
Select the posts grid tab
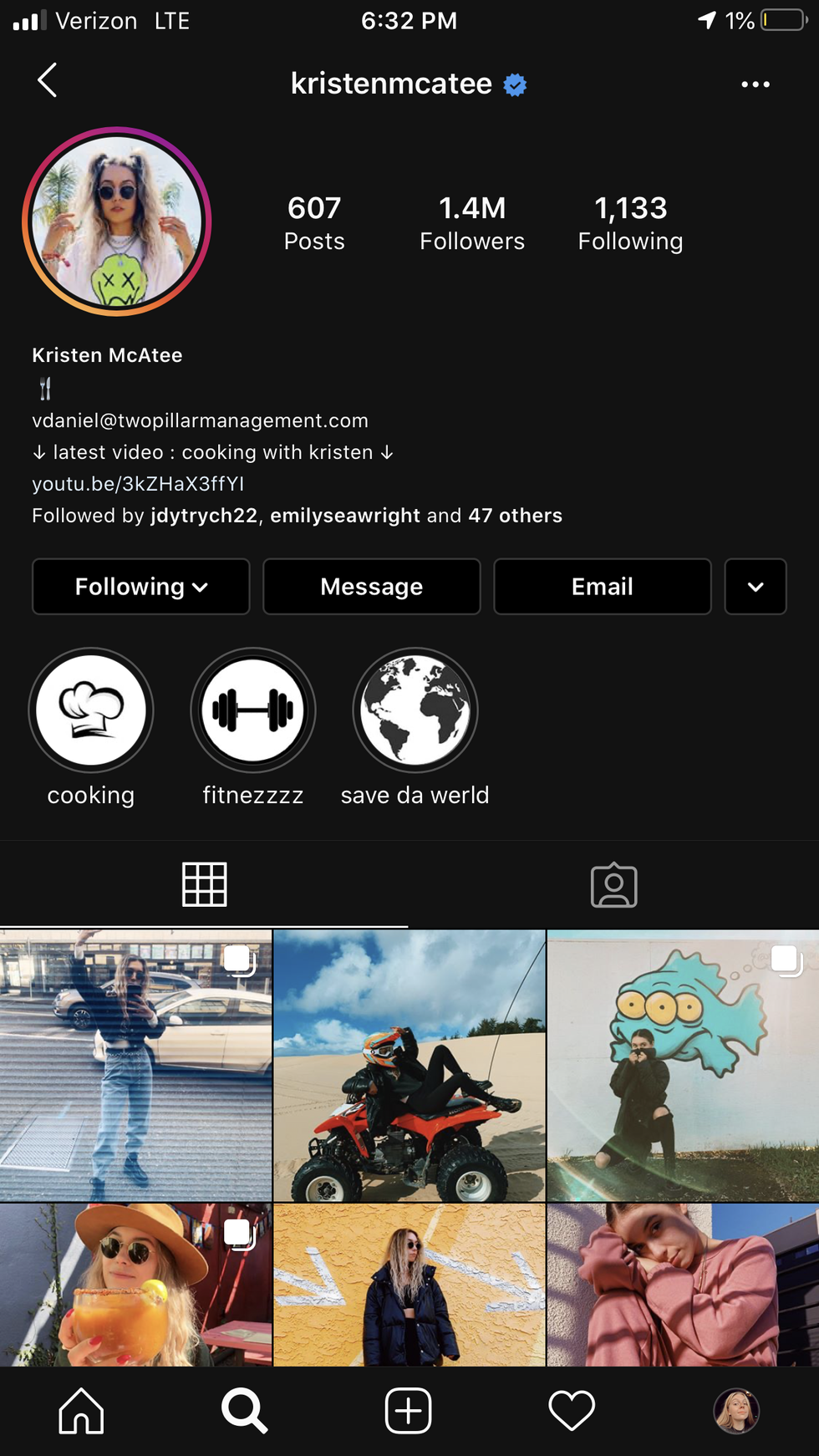click(x=205, y=884)
